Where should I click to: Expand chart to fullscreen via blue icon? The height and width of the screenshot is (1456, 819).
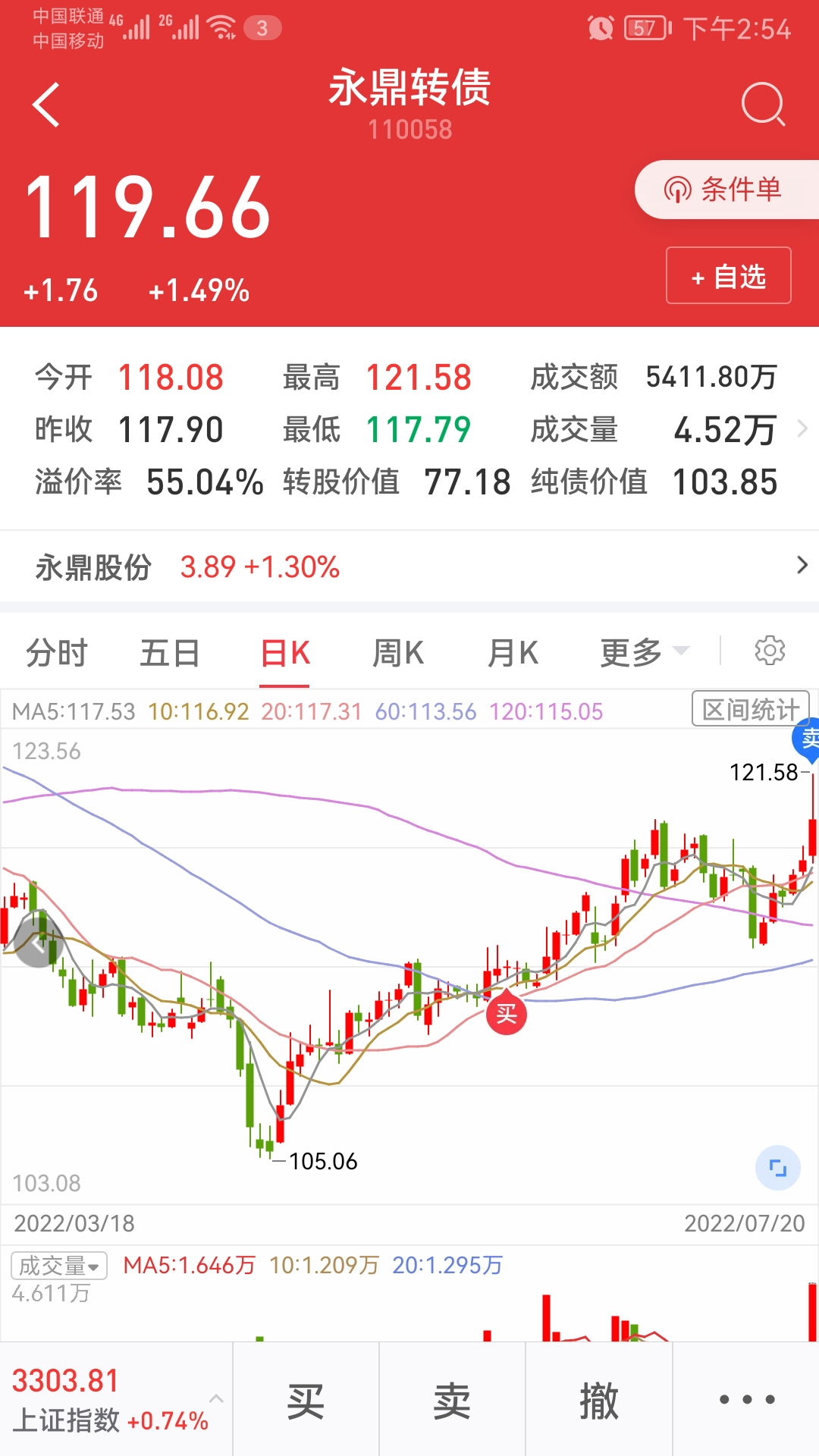point(778,1168)
